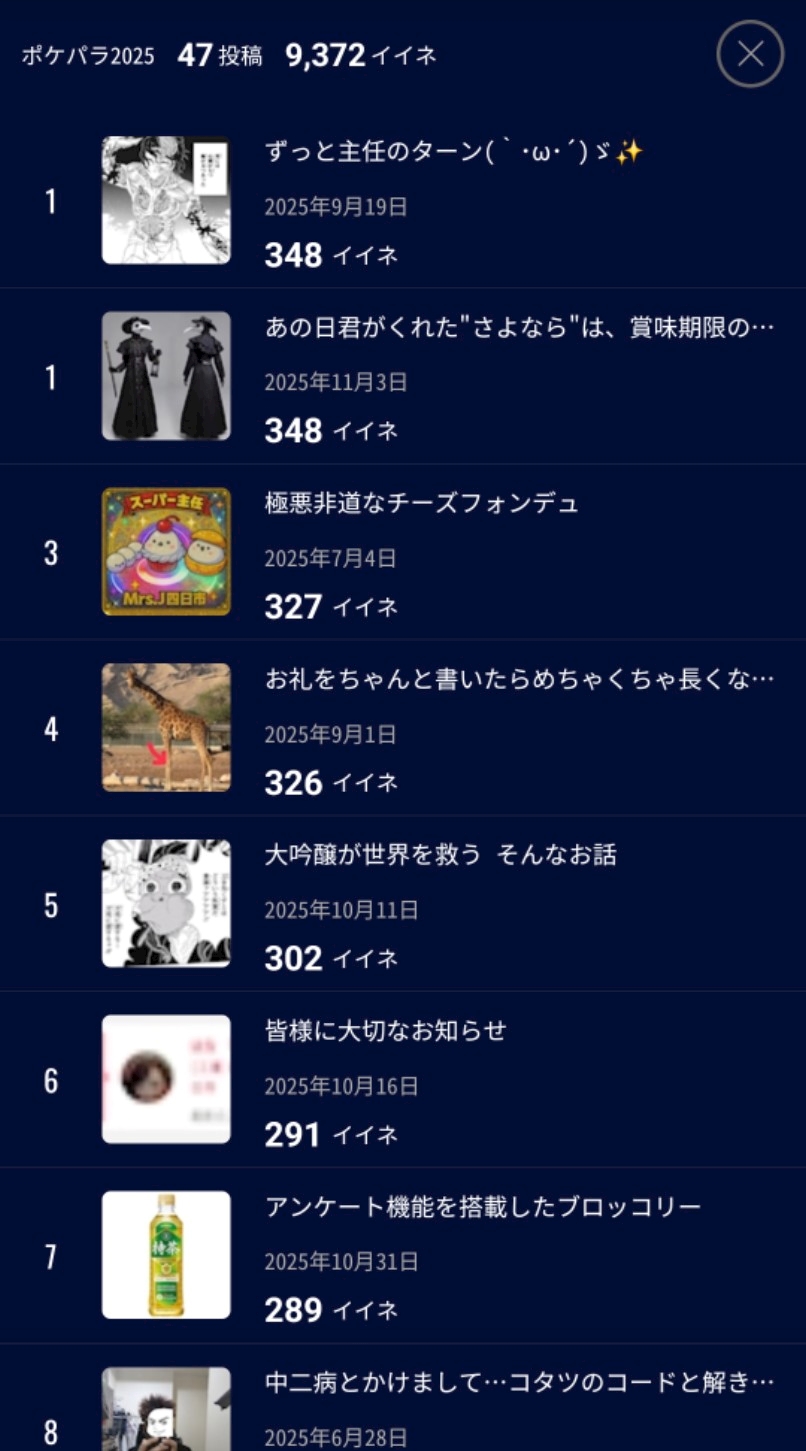Image resolution: width=806 pixels, height=1451 pixels.
Task: Close the ポケパラ2025 ranking overlay
Action: point(750,54)
